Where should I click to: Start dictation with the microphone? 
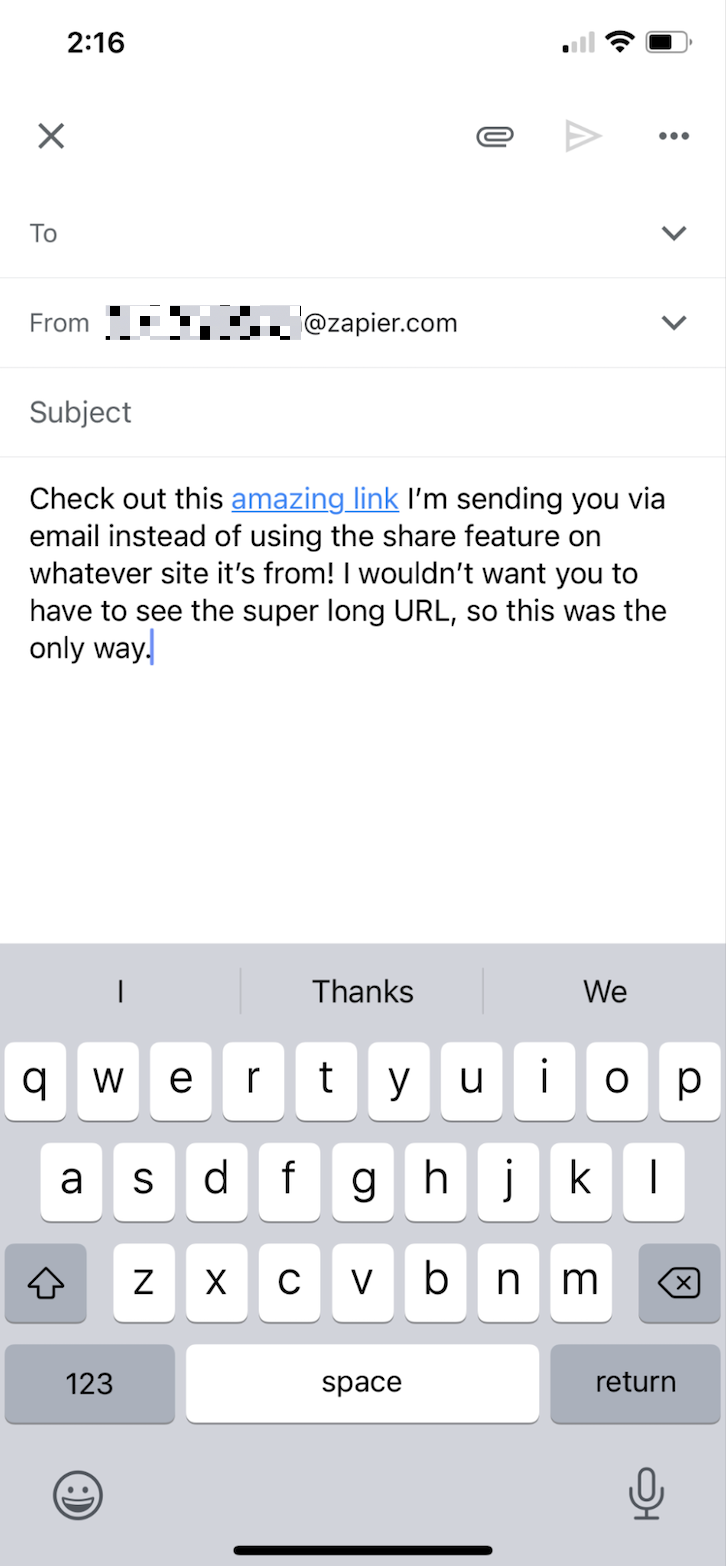coord(646,1494)
